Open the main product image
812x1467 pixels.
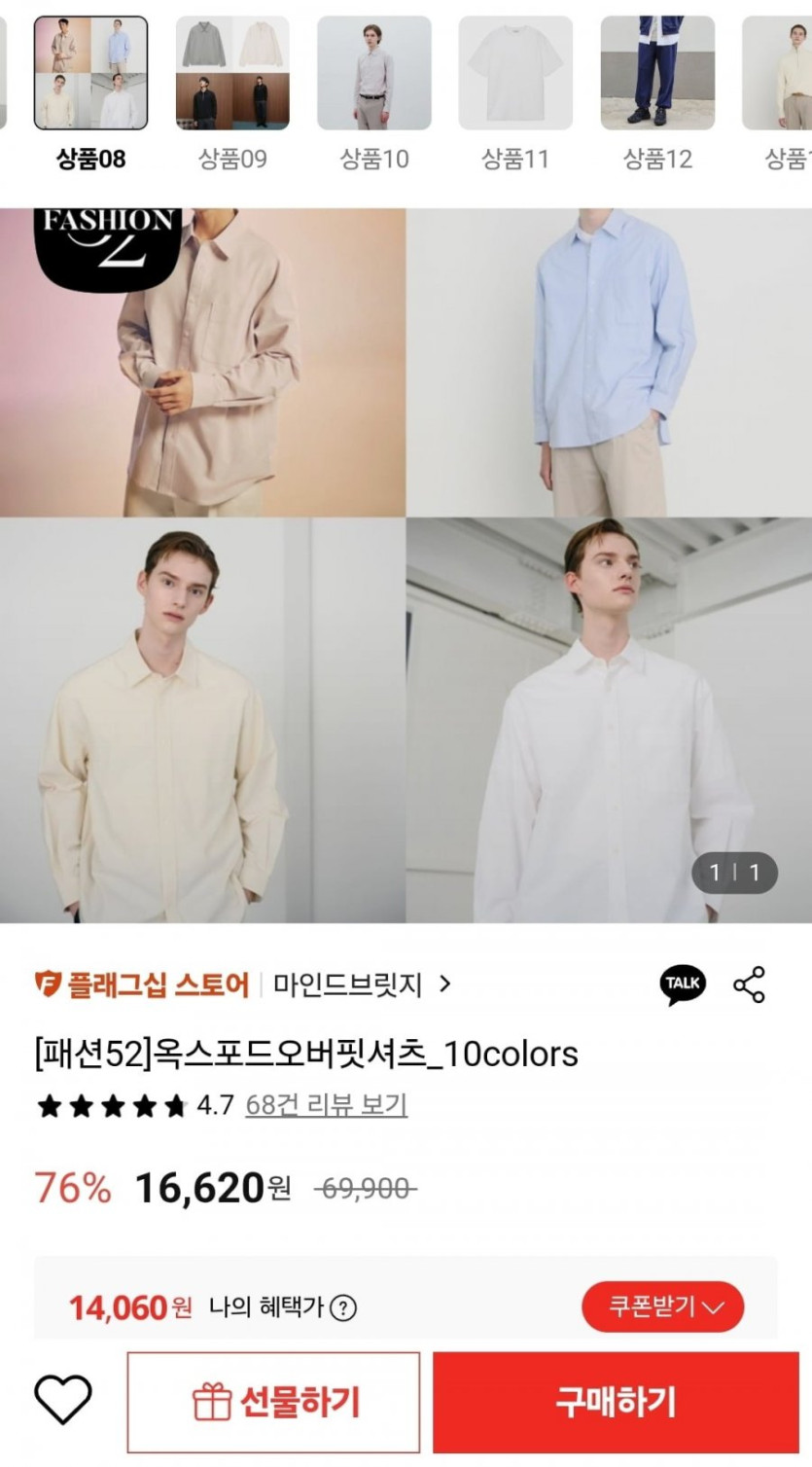point(406,564)
